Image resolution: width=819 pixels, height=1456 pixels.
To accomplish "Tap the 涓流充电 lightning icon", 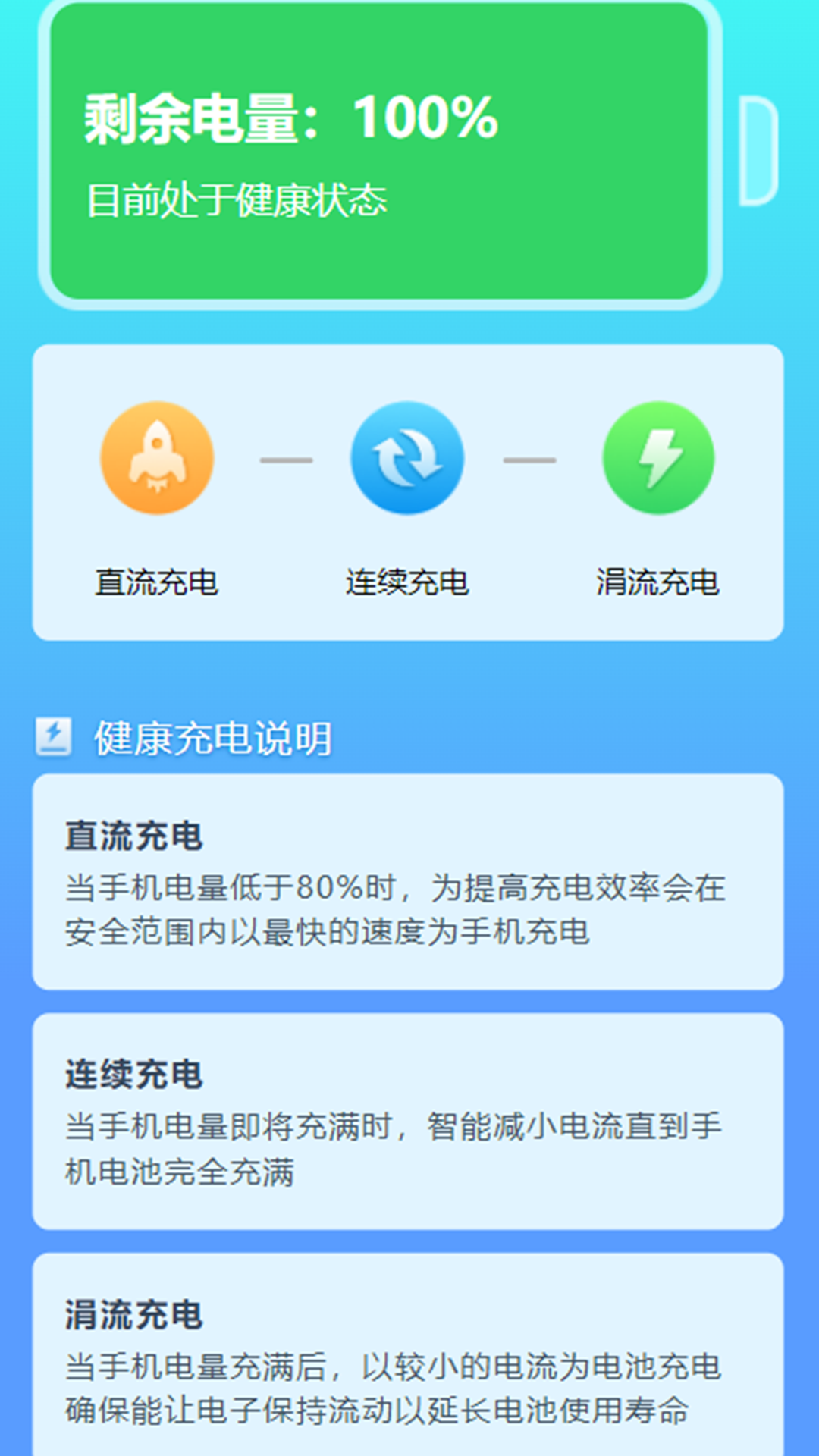I will point(658,458).
